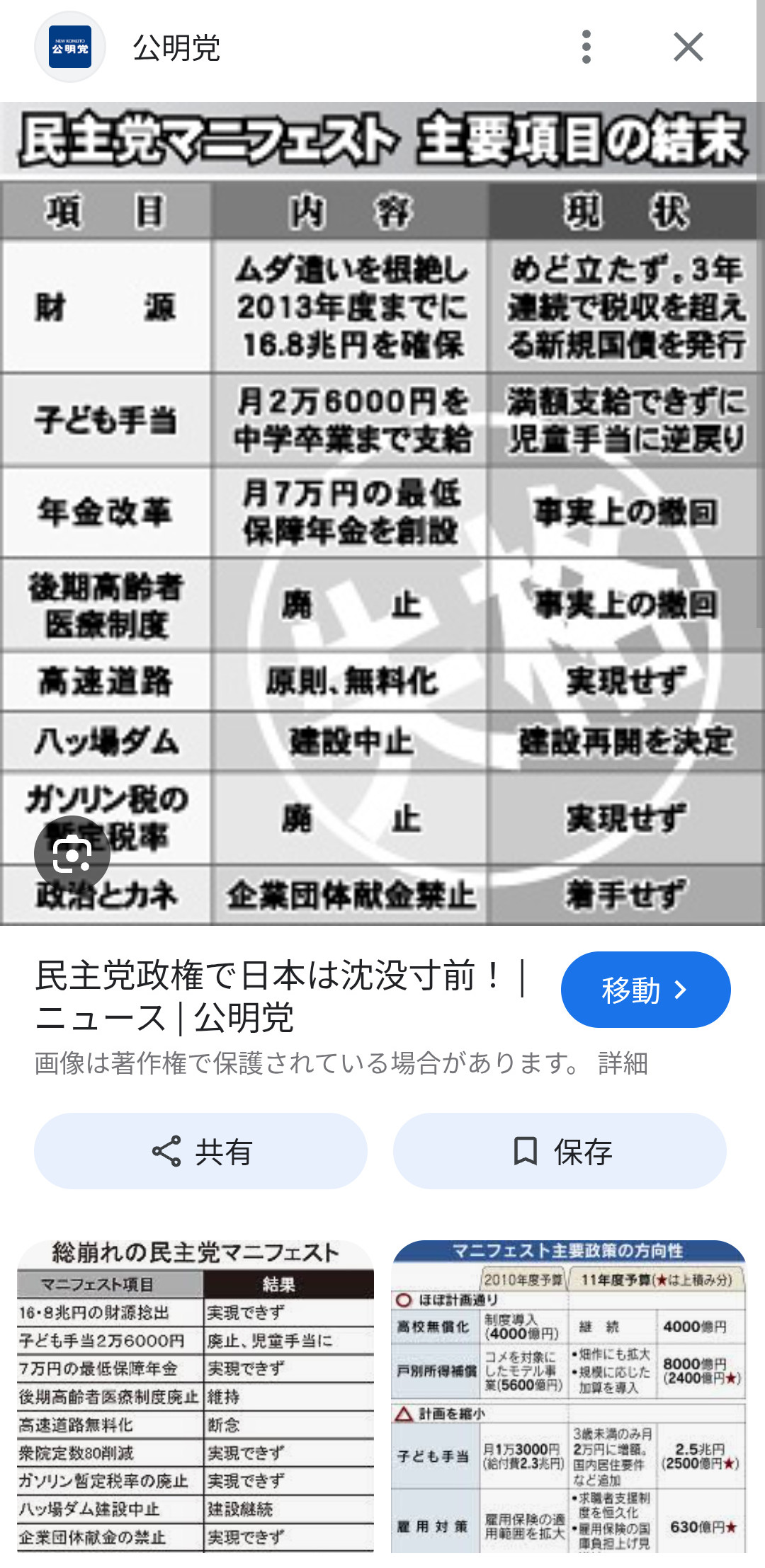This screenshot has width=765, height=1568.
Task: Share this image via 共有
Action: click(x=200, y=1151)
